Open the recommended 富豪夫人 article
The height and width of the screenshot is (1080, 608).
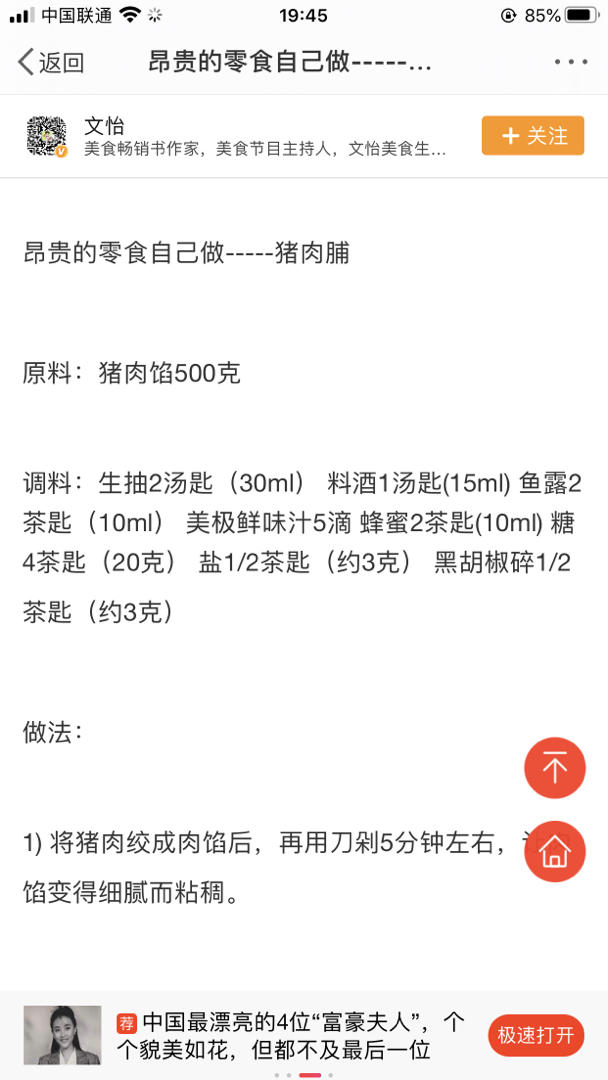coord(290,1035)
